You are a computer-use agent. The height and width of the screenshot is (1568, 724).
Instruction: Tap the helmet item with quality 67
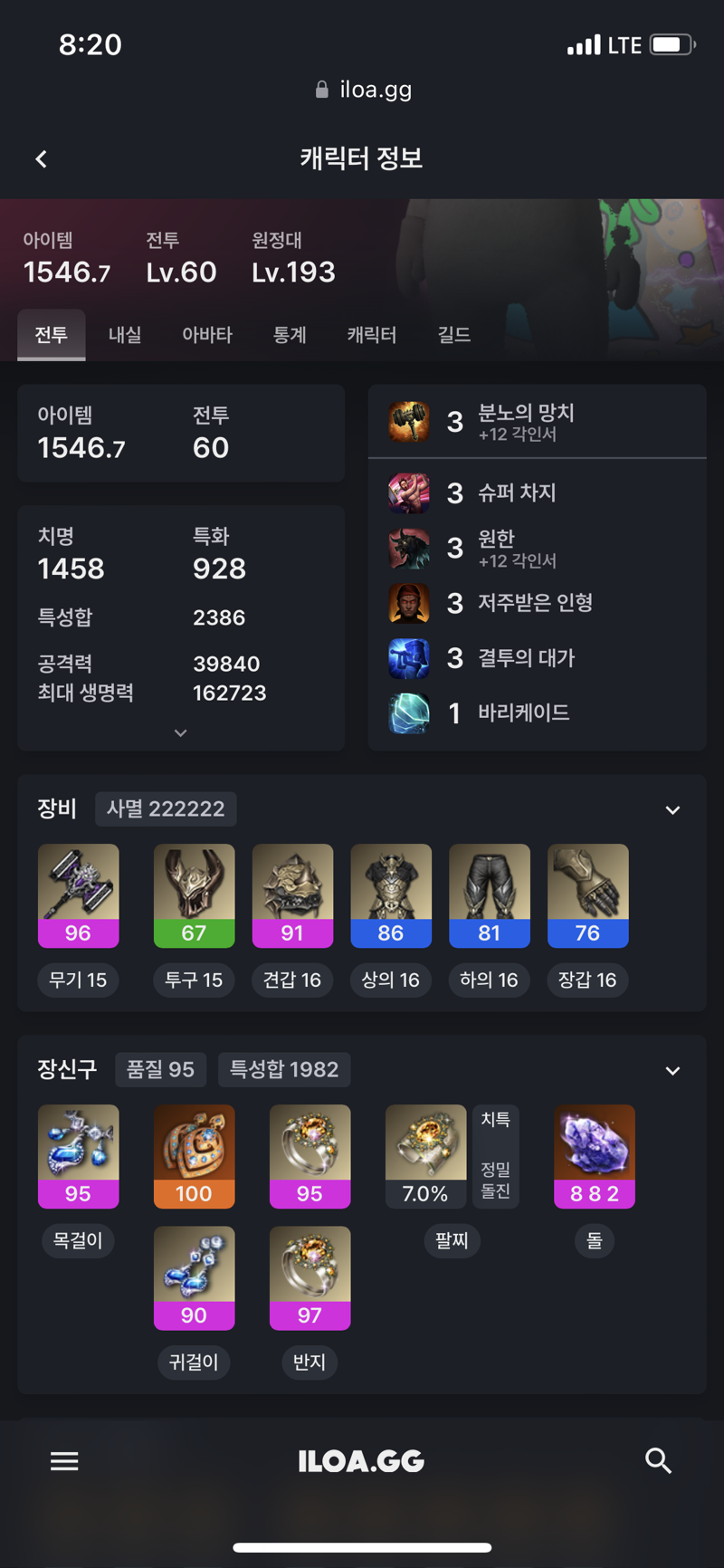195,894
